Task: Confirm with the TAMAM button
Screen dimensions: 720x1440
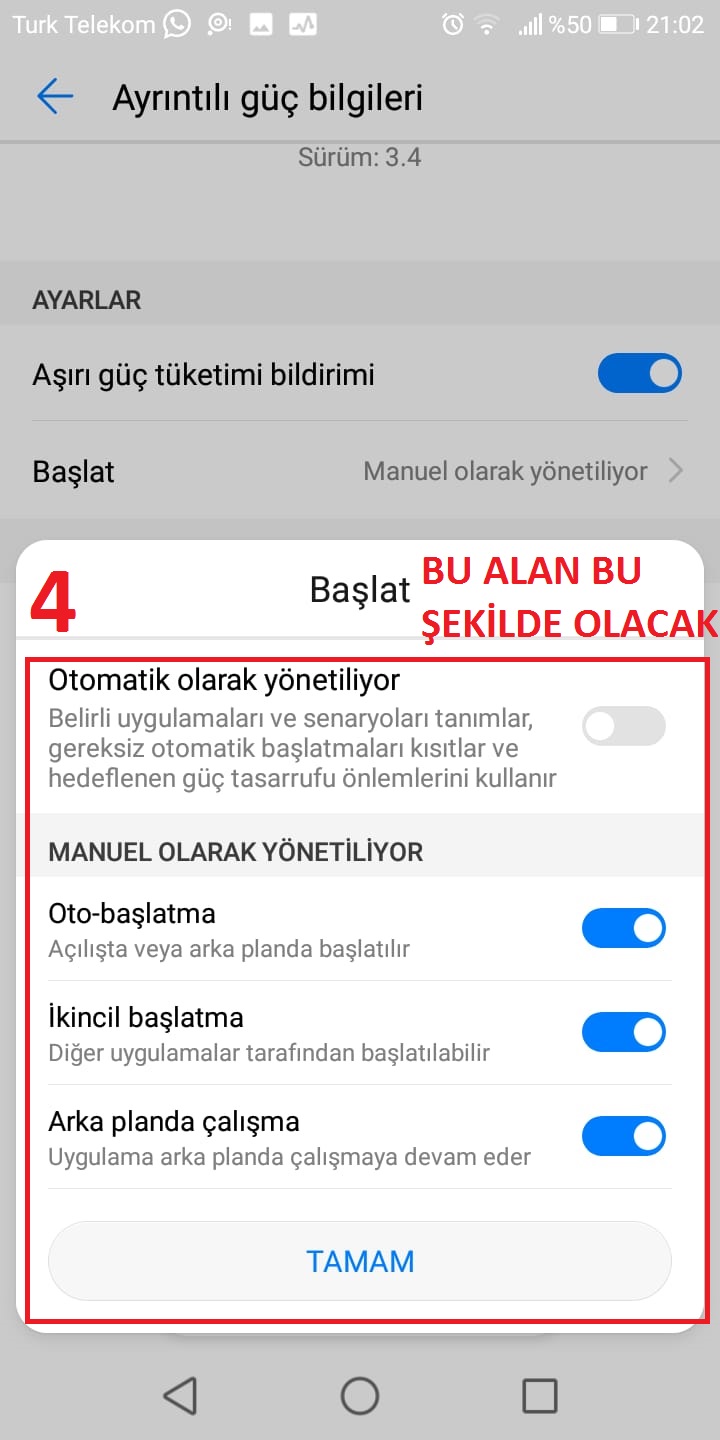Action: point(360,1261)
